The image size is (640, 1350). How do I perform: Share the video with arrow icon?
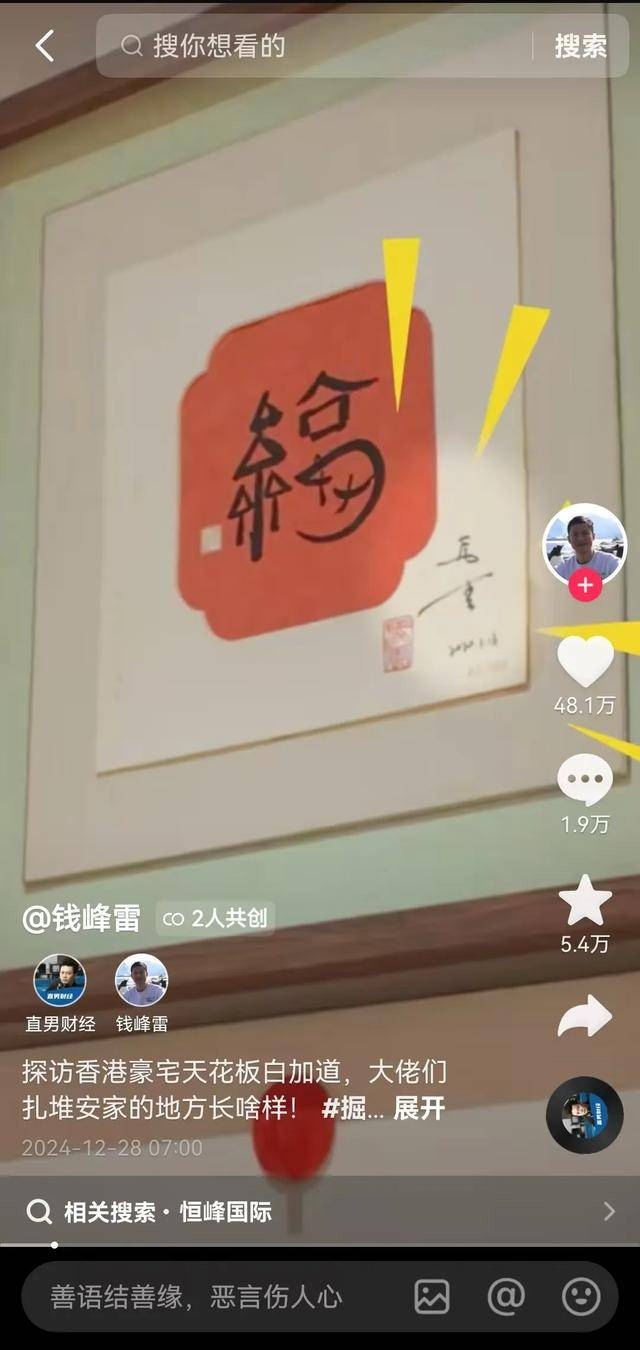[x=585, y=1017]
